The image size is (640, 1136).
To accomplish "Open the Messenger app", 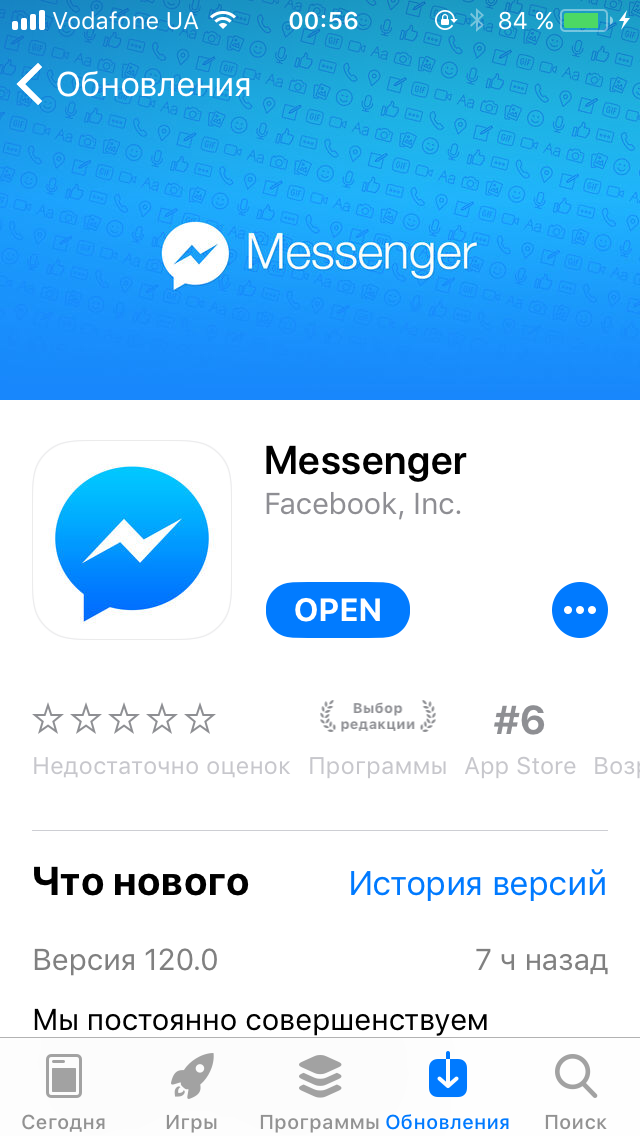I will (x=337, y=610).
